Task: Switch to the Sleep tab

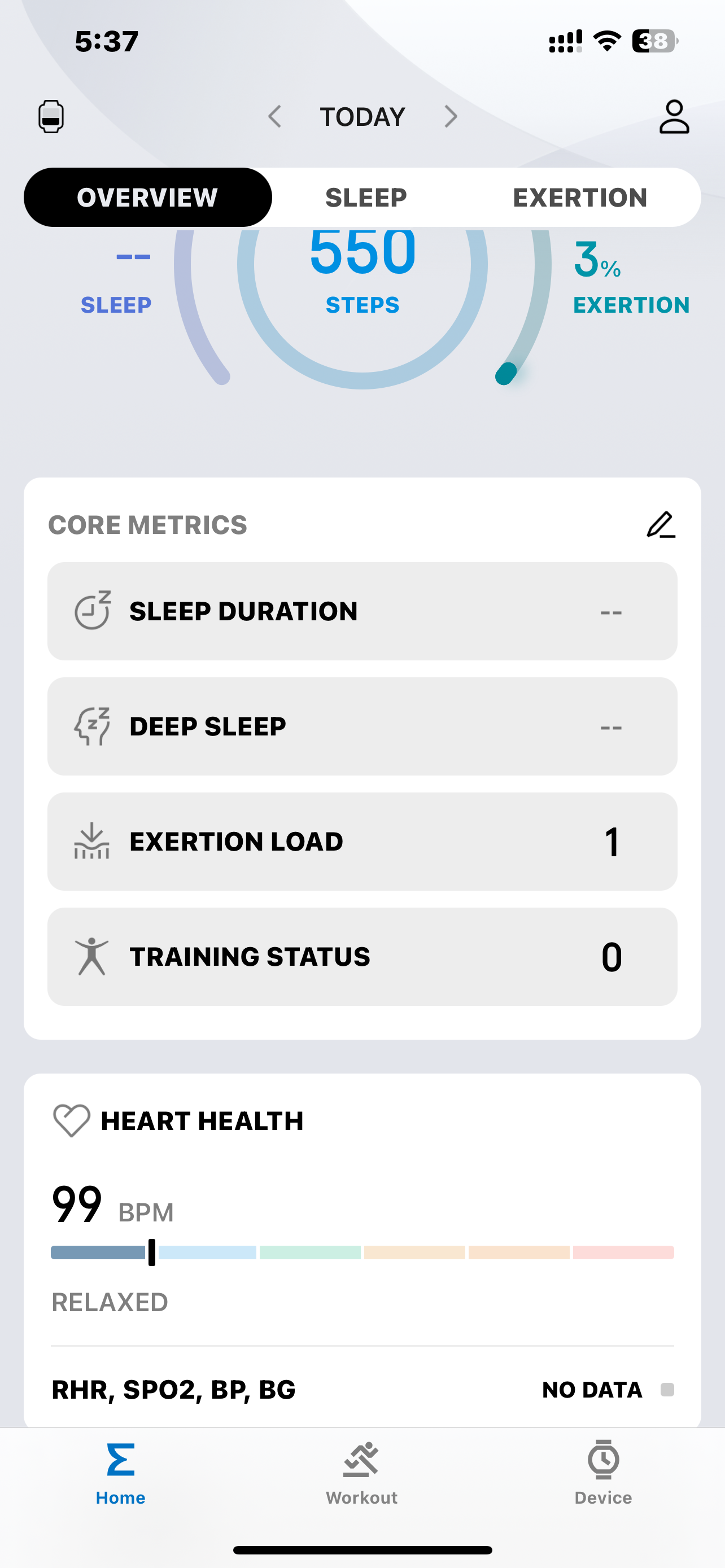Action: pos(366,198)
